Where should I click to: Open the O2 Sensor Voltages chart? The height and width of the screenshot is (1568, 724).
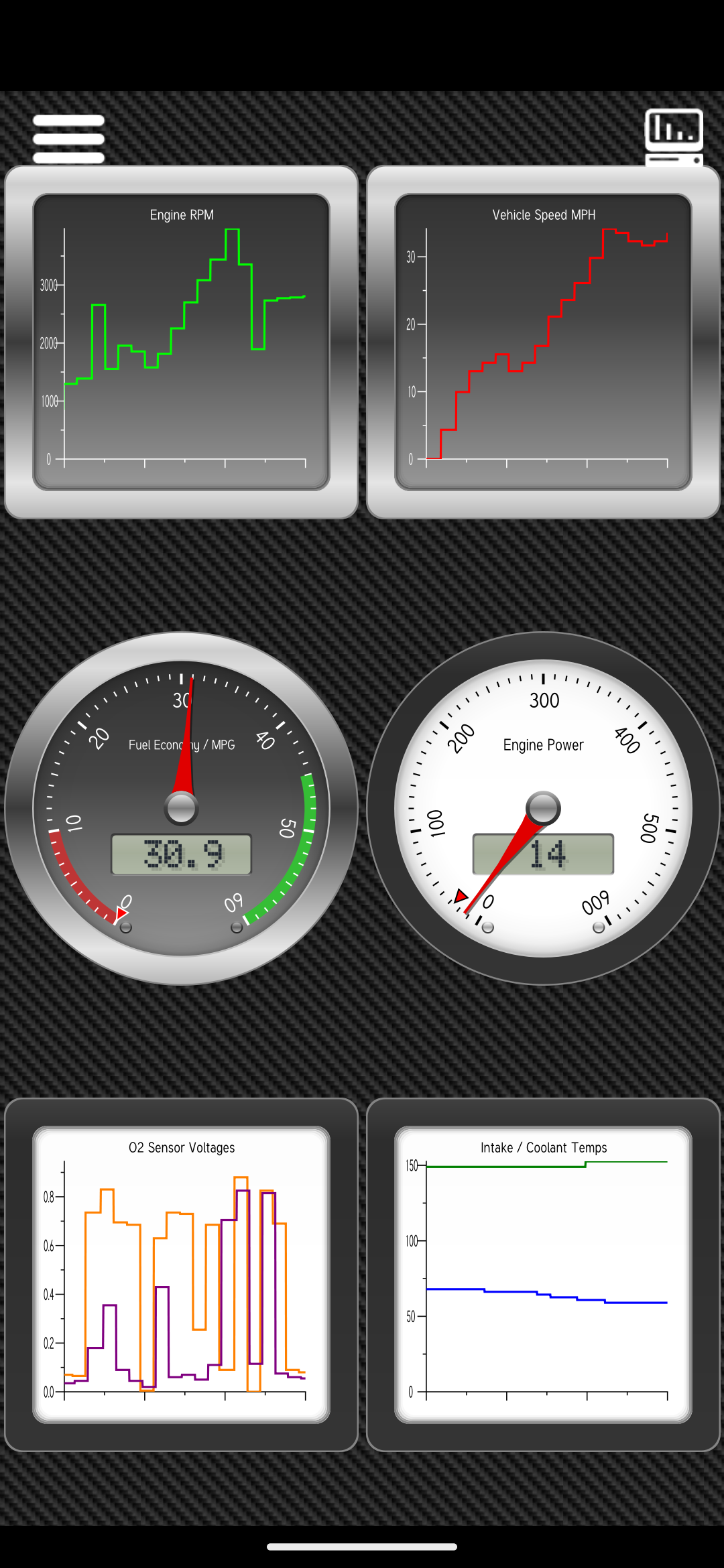[x=181, y=1273]
